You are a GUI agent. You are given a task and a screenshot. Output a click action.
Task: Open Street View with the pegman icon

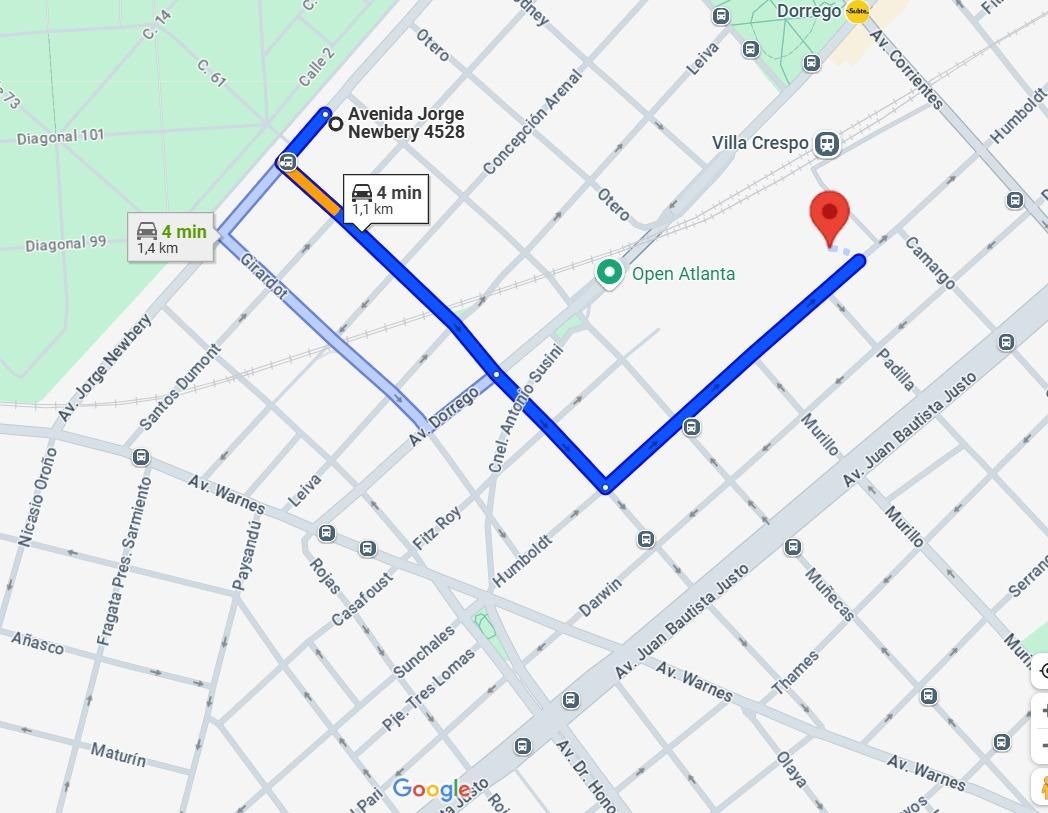click(1041, 786)
